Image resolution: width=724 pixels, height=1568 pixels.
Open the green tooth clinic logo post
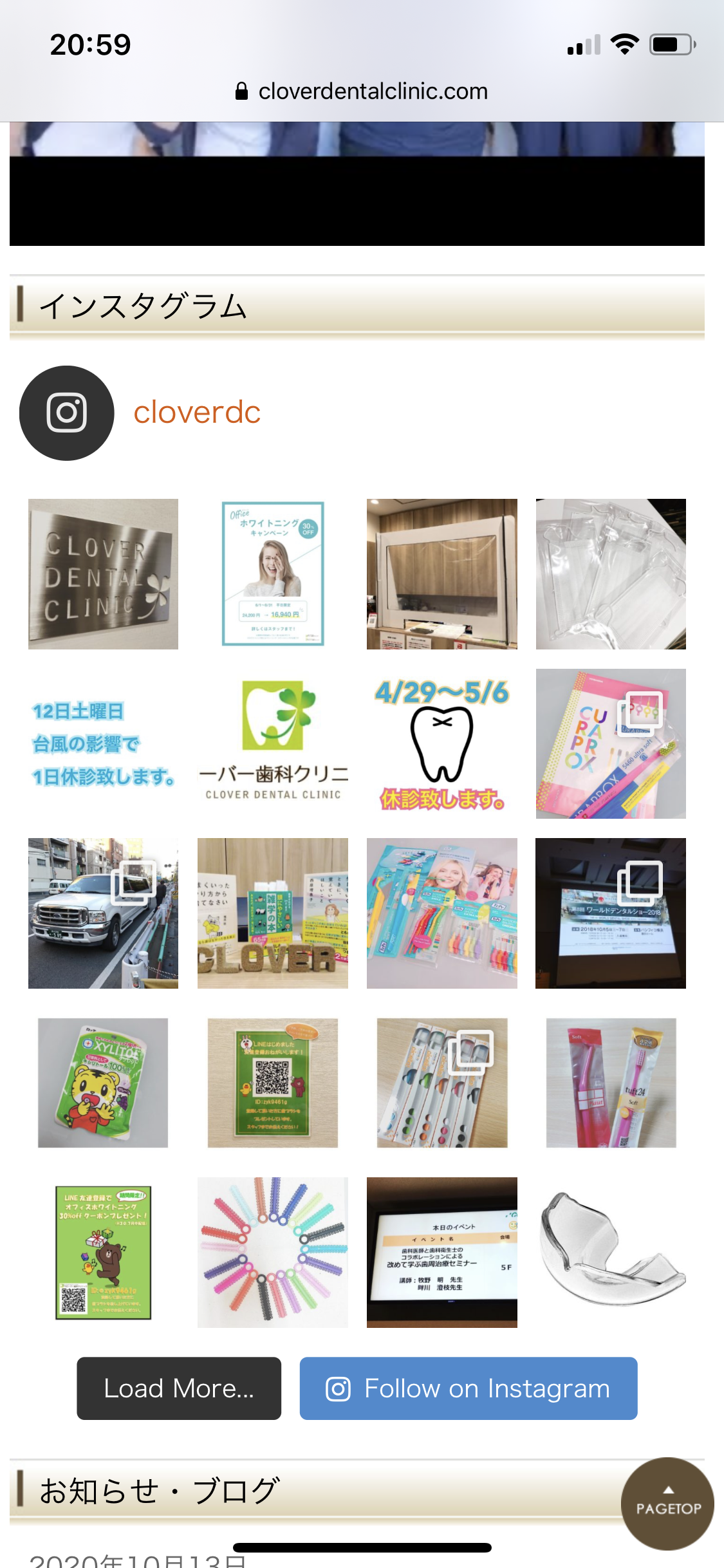pyautogui.click(x=273, y=743)
